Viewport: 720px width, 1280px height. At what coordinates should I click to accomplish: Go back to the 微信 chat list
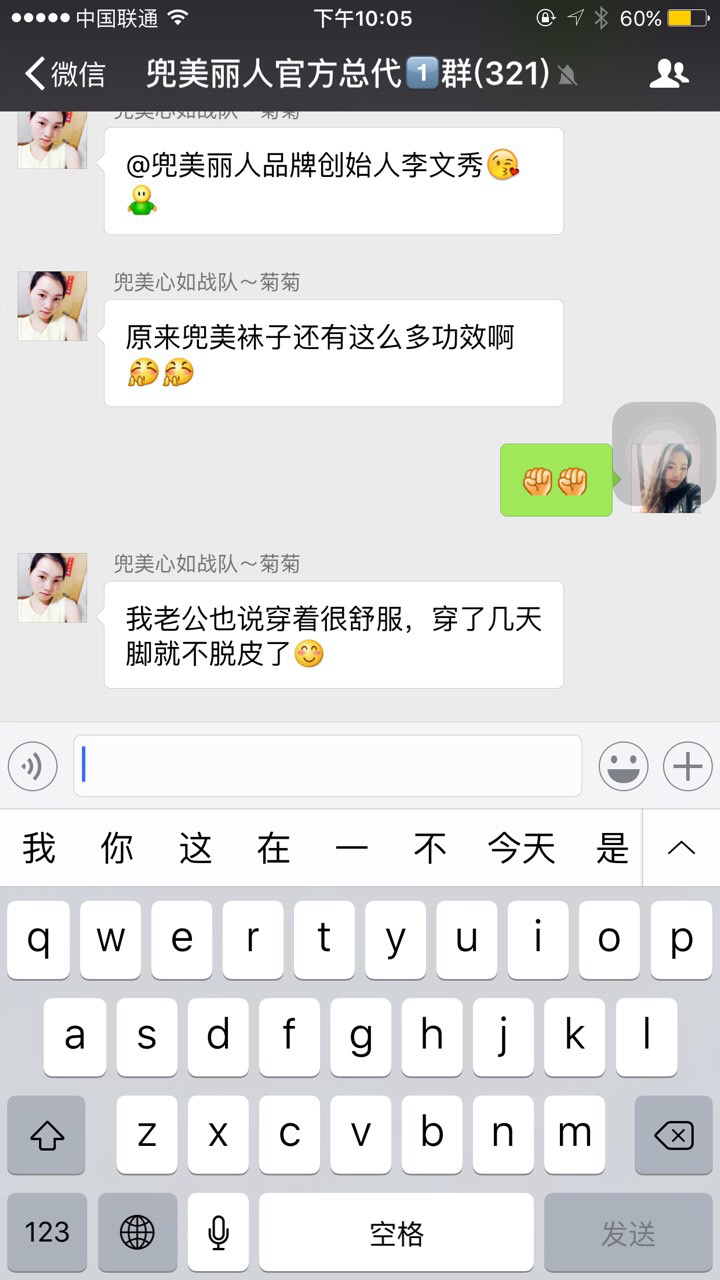(x=65, y=74)
